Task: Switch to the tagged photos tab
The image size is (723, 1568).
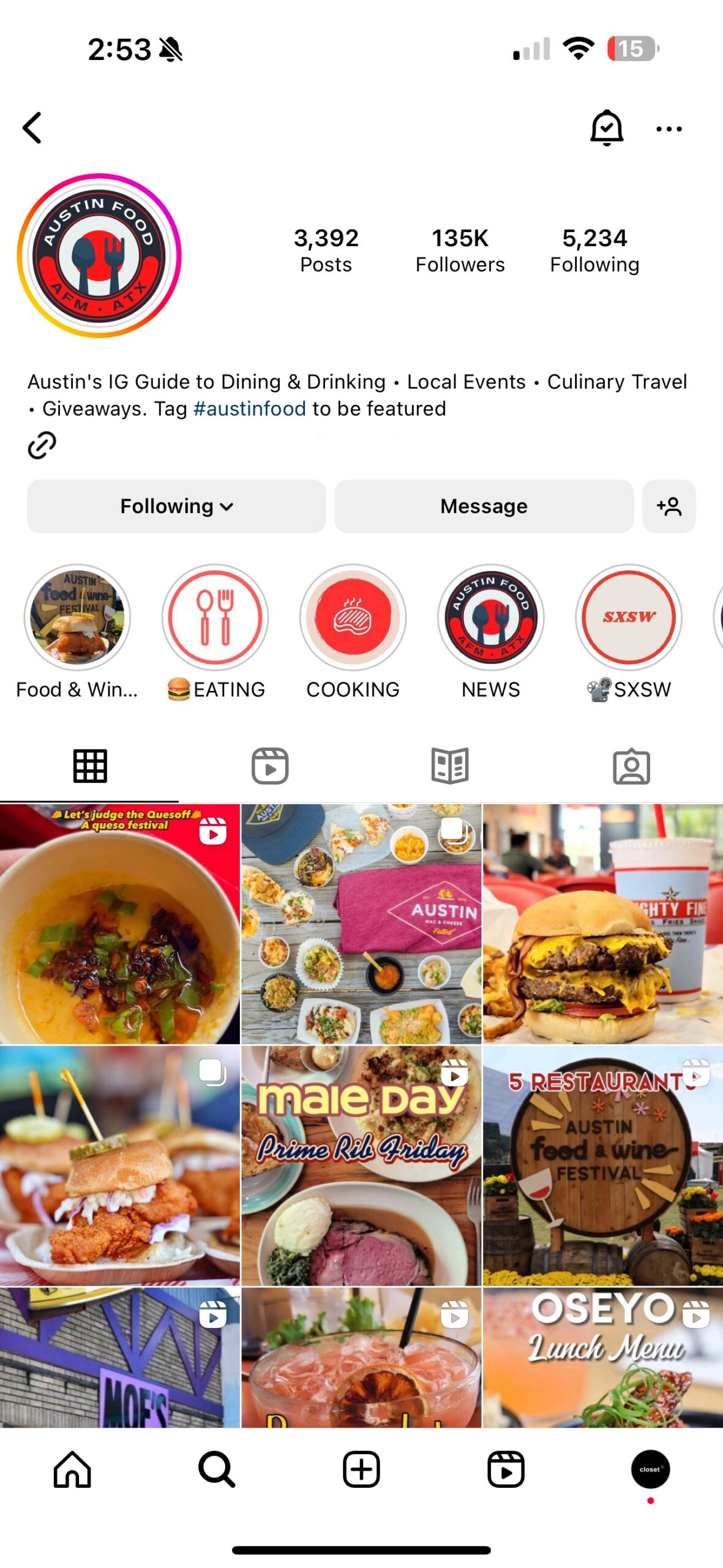Action: 631,766
